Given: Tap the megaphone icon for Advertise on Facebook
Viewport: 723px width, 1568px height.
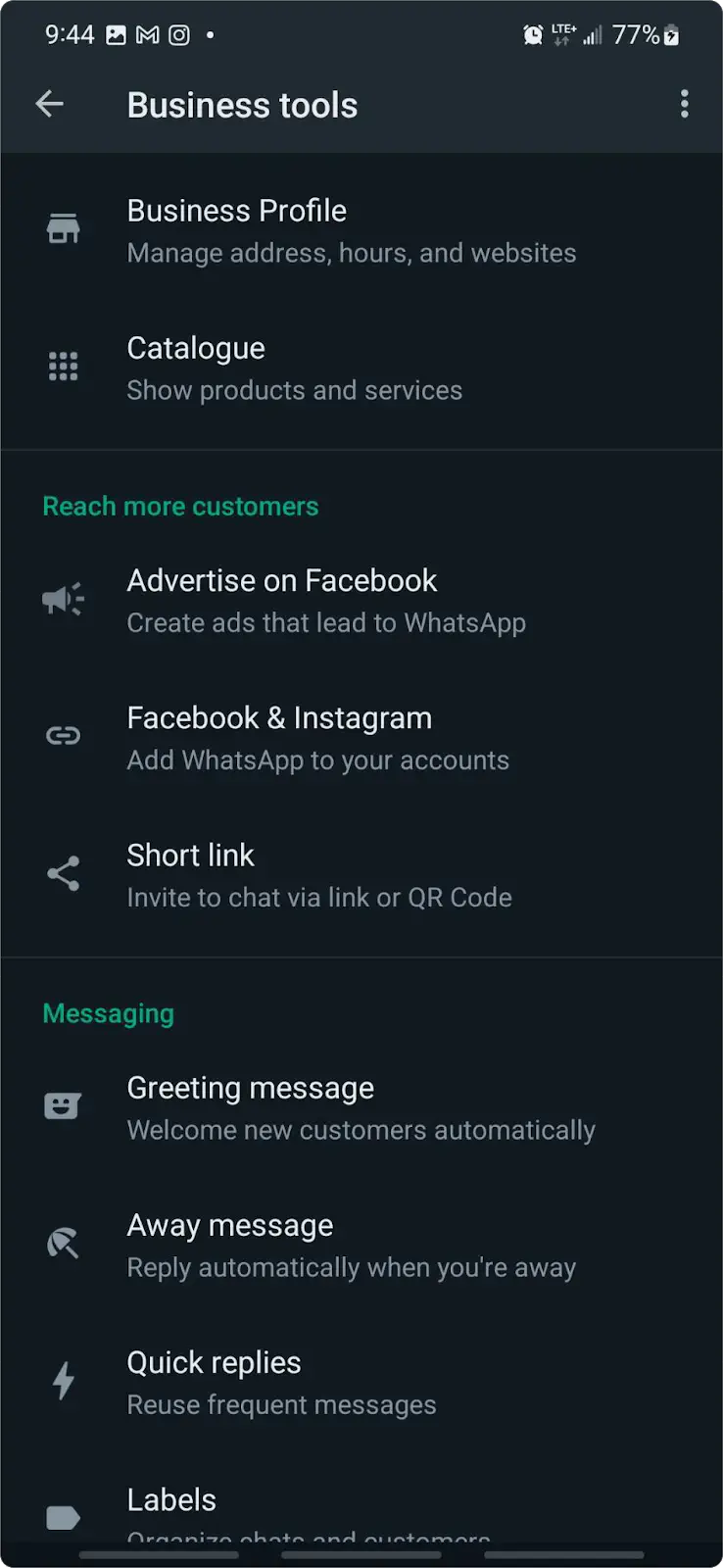Looking at the screenshot, I should (x=63, y=599).
